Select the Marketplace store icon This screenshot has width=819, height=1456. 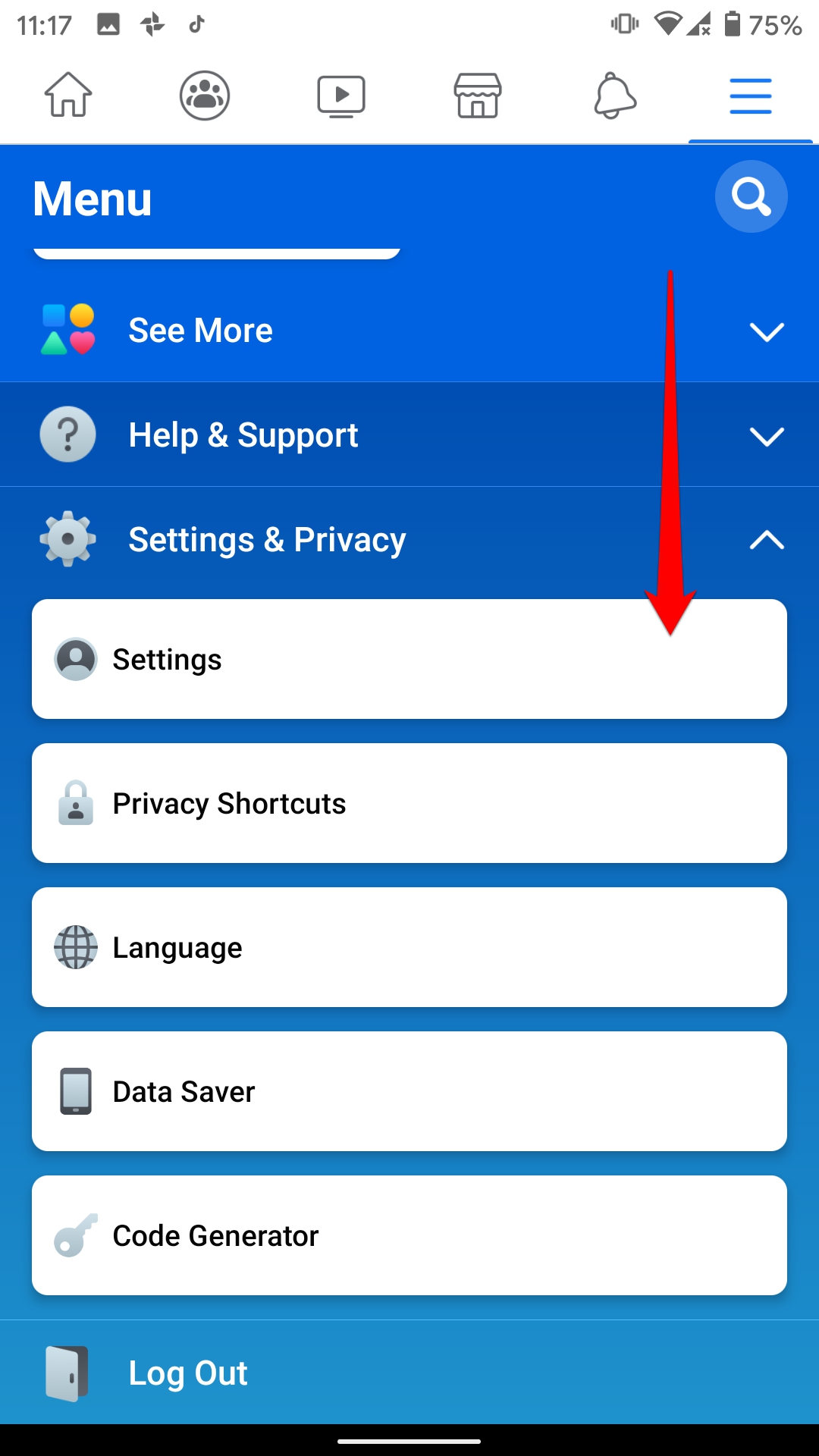[x=477, y=95]
